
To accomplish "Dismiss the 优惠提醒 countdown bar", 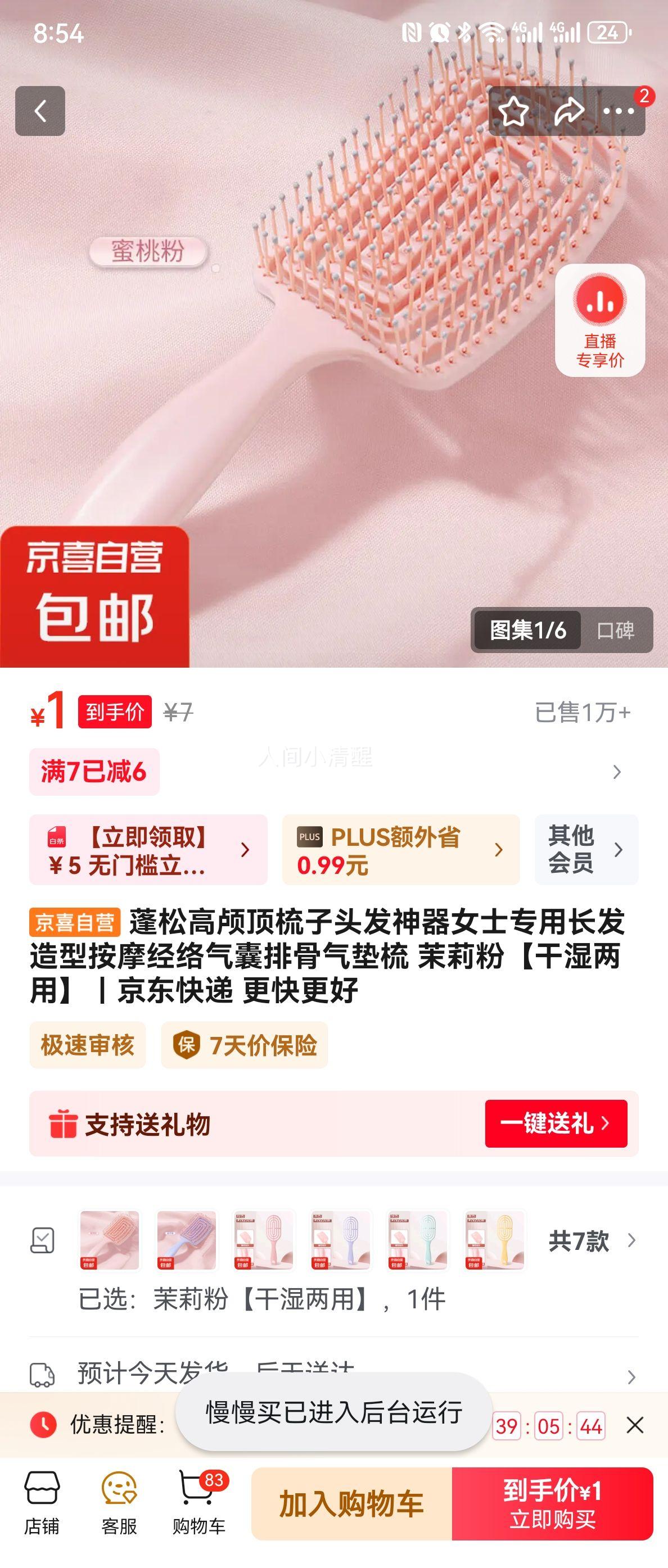I will click(634, 1425).
